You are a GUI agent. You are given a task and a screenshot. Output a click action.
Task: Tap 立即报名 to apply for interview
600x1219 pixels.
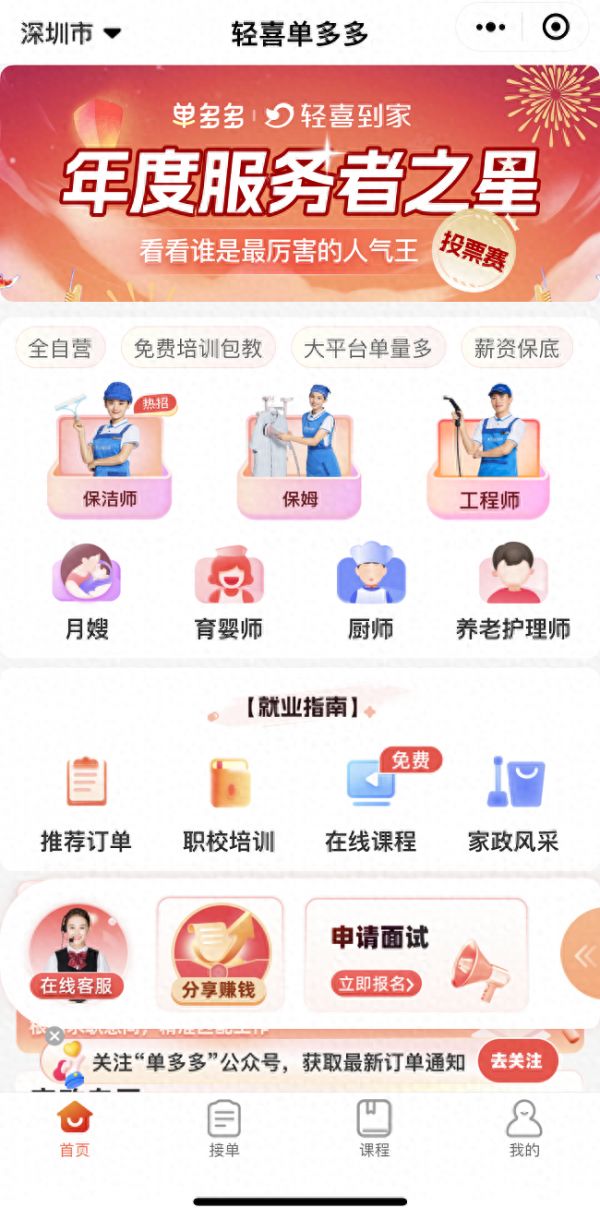(375, 984)
